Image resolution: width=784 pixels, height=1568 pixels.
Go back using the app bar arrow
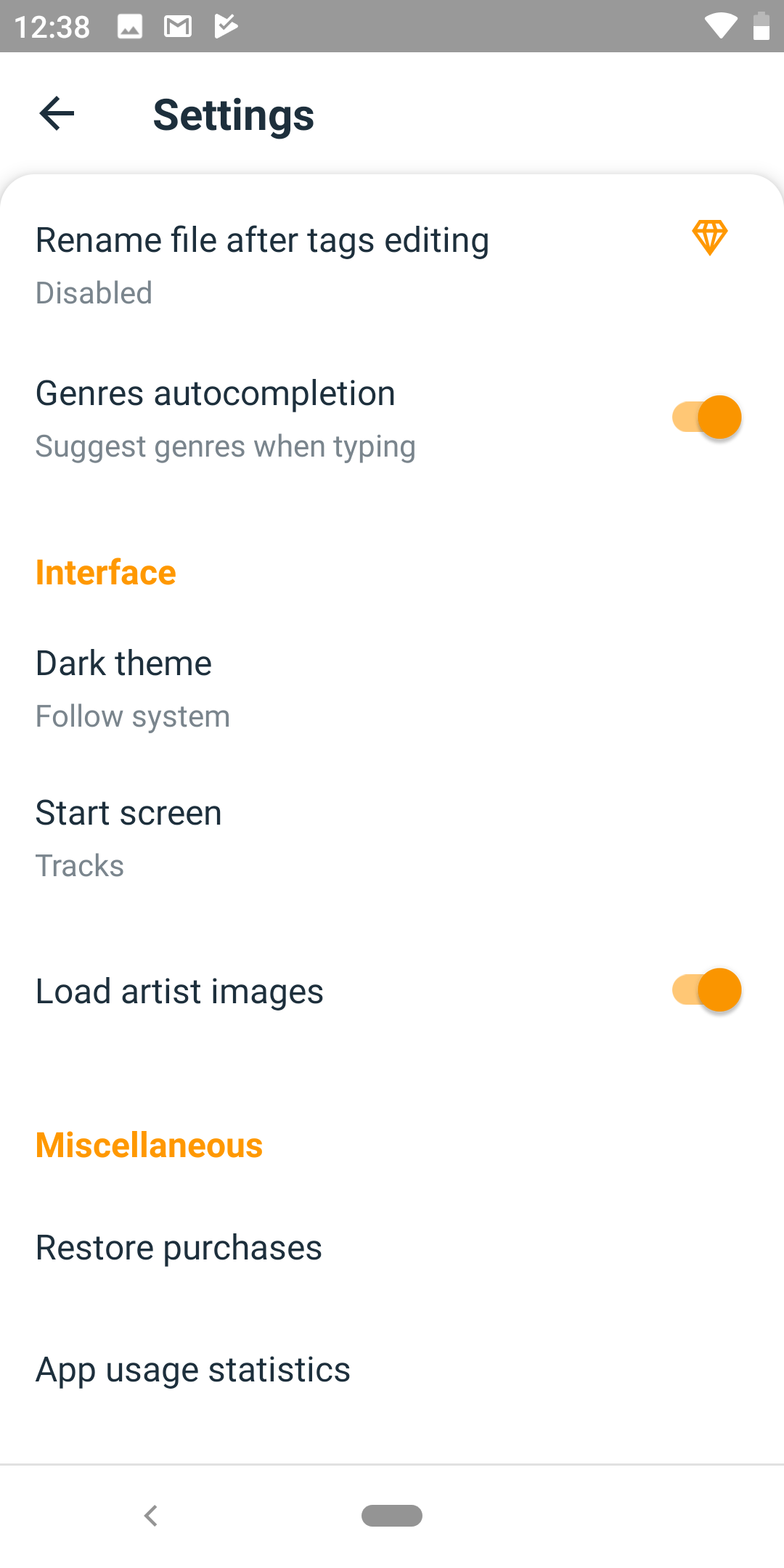click(57, 114)
